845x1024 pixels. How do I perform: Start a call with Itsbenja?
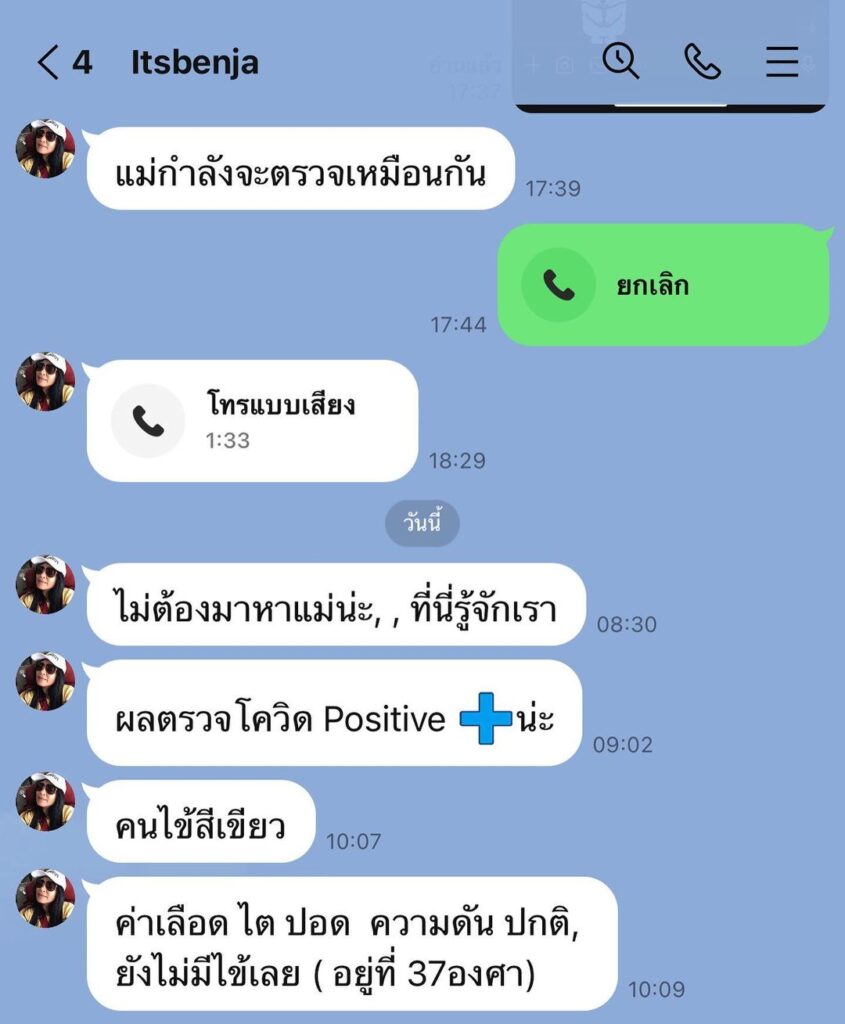tap(702, 62)
